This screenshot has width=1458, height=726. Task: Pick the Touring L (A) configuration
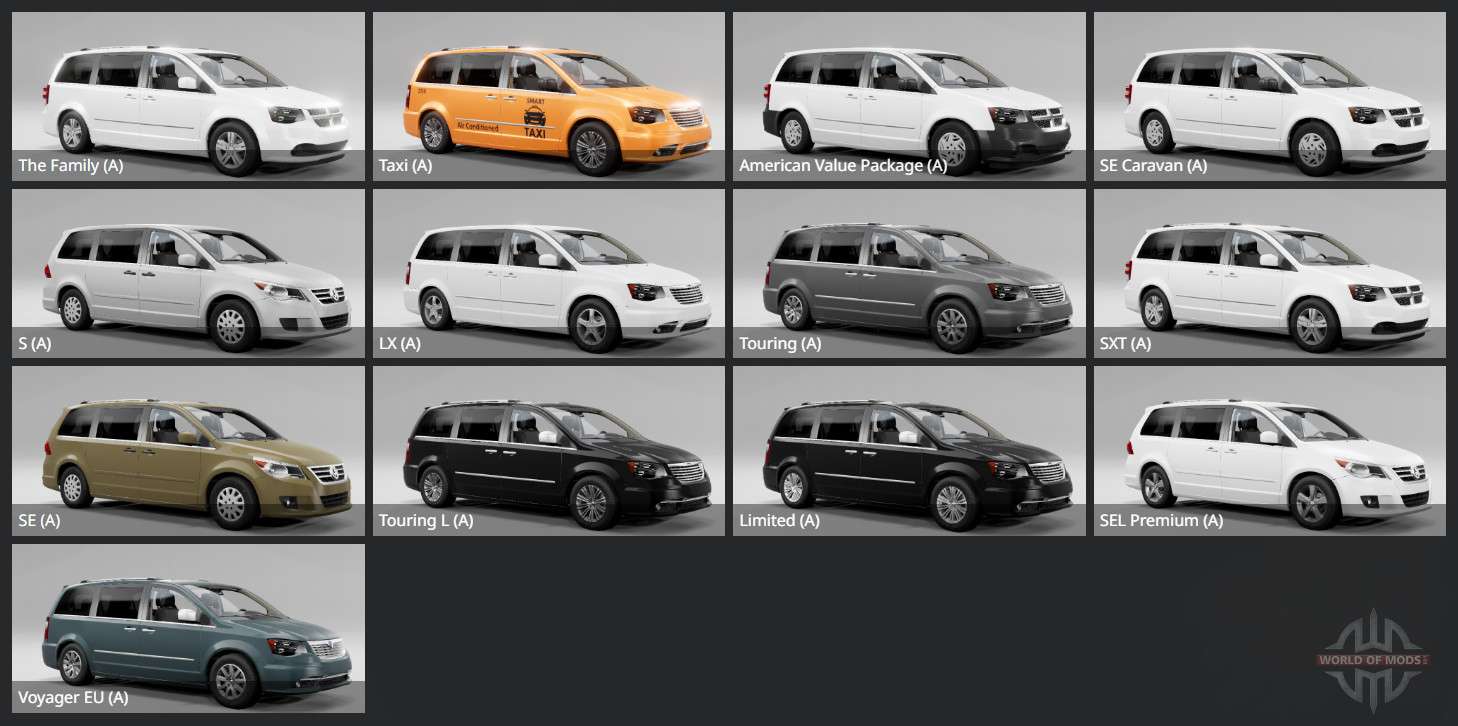pos(548,450)
